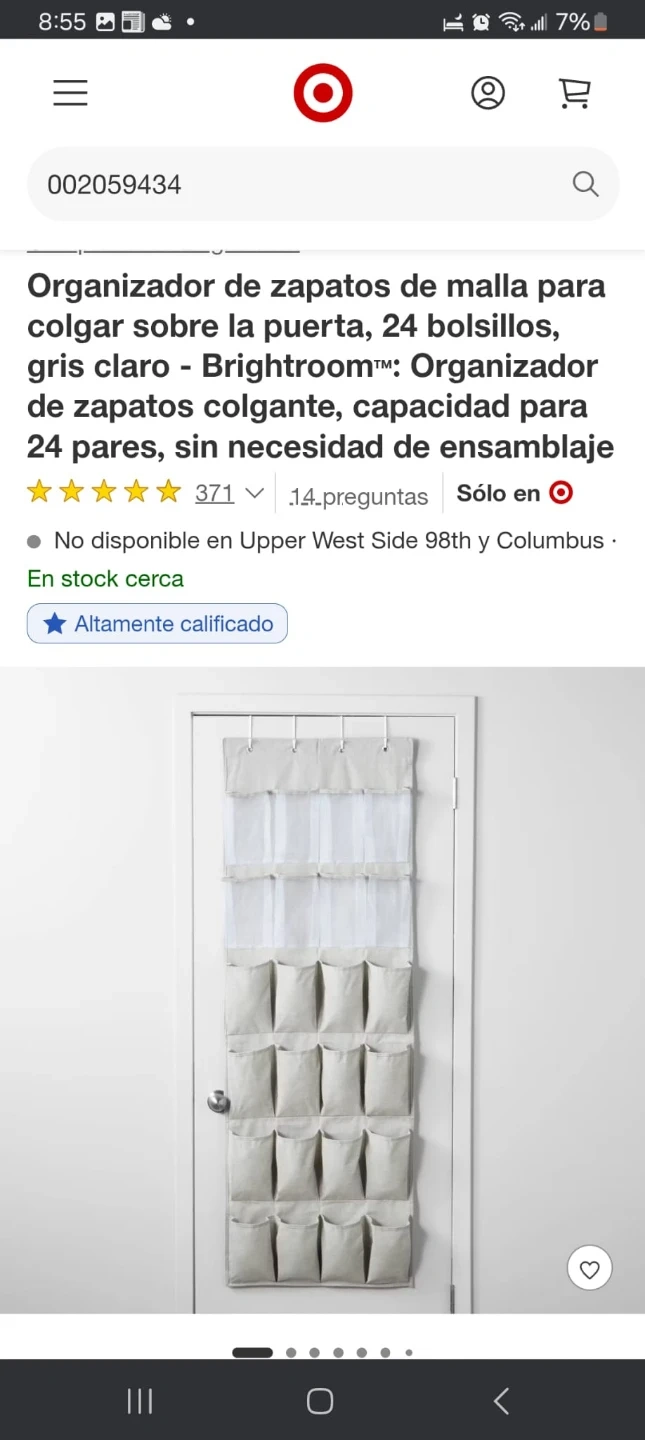
Task: Tap the magnifying glass search icon
Action: pos(585,184)
